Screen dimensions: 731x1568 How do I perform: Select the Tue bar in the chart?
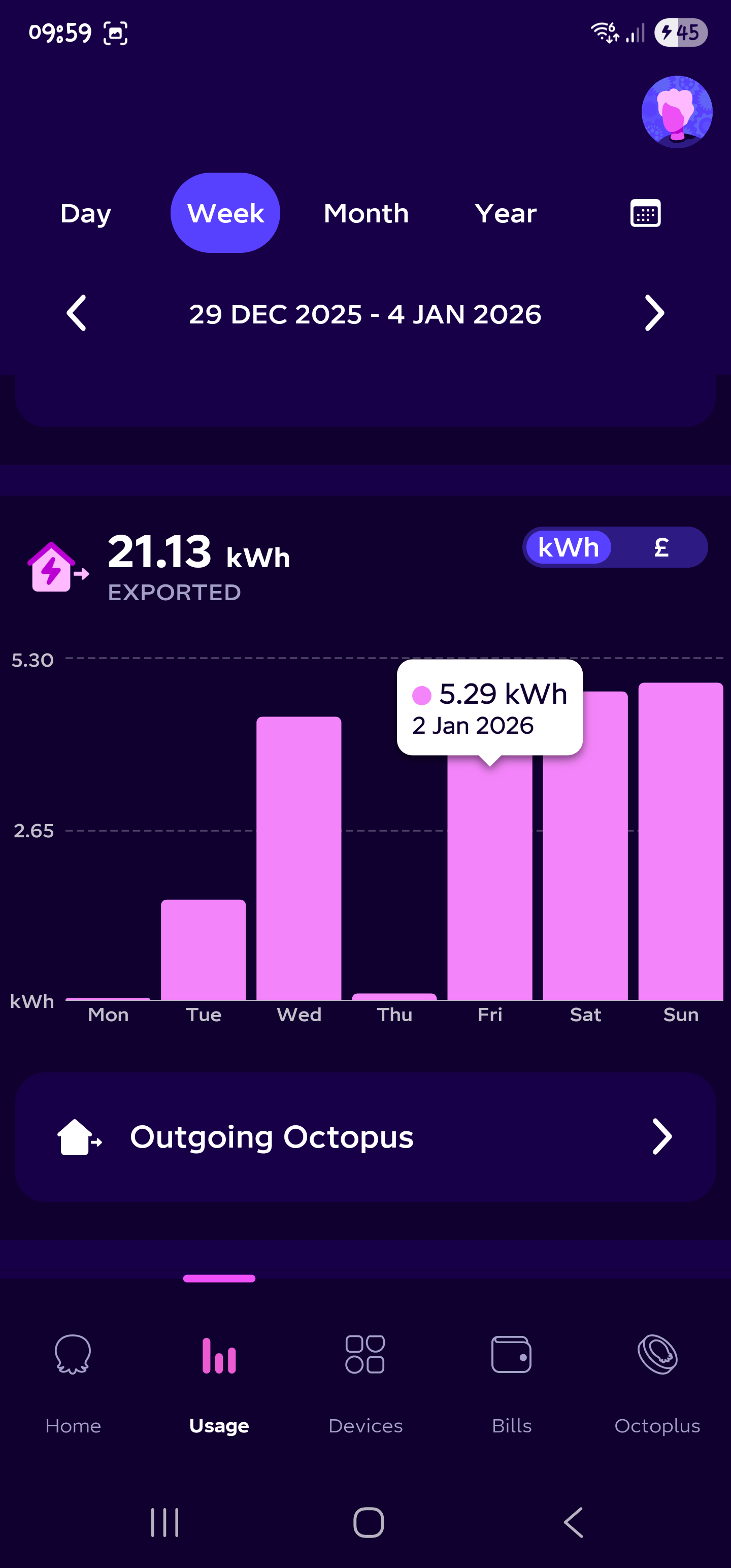click(203, 950)
